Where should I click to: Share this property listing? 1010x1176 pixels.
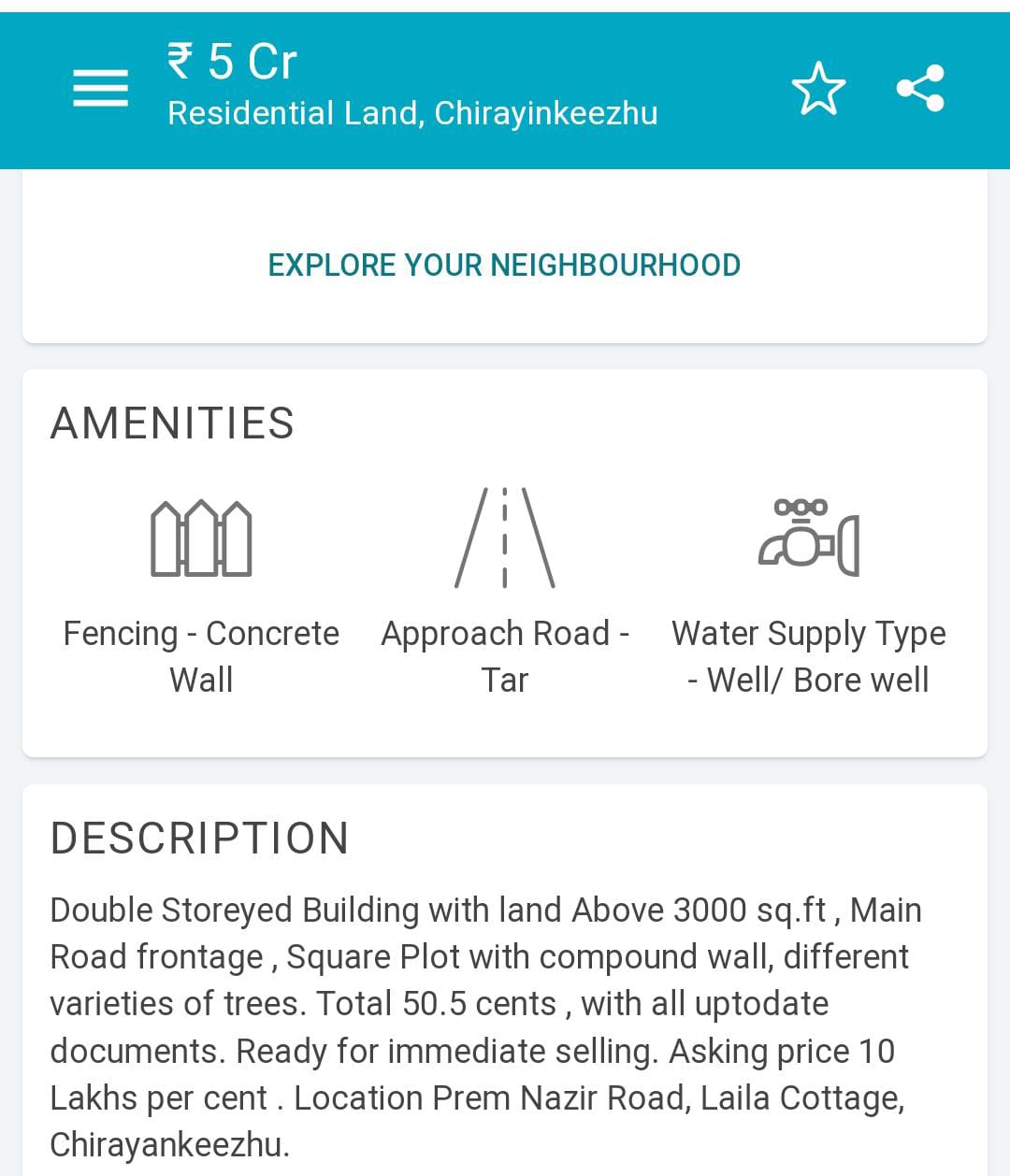(920, 89)
